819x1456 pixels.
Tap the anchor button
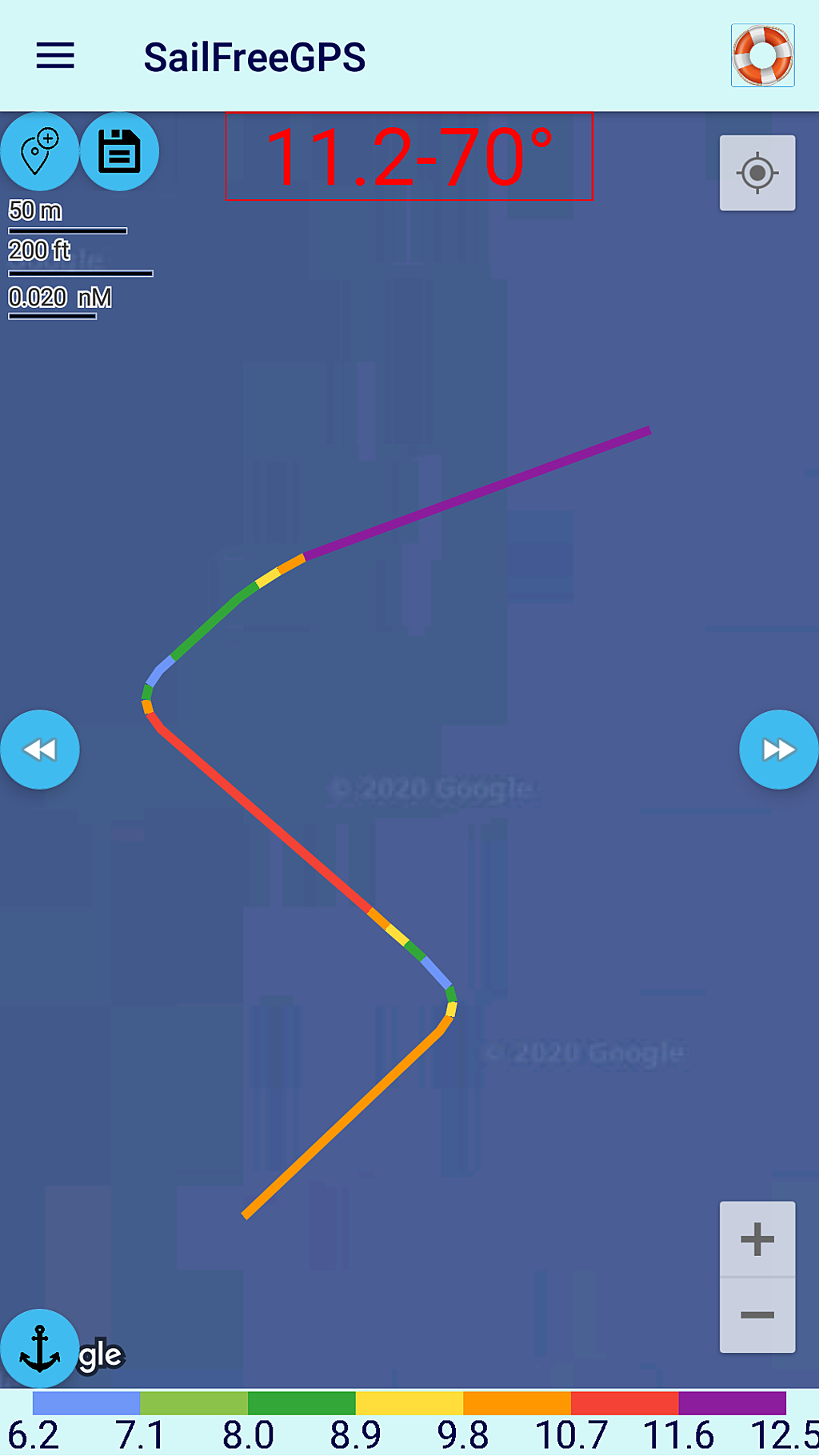40,1348
